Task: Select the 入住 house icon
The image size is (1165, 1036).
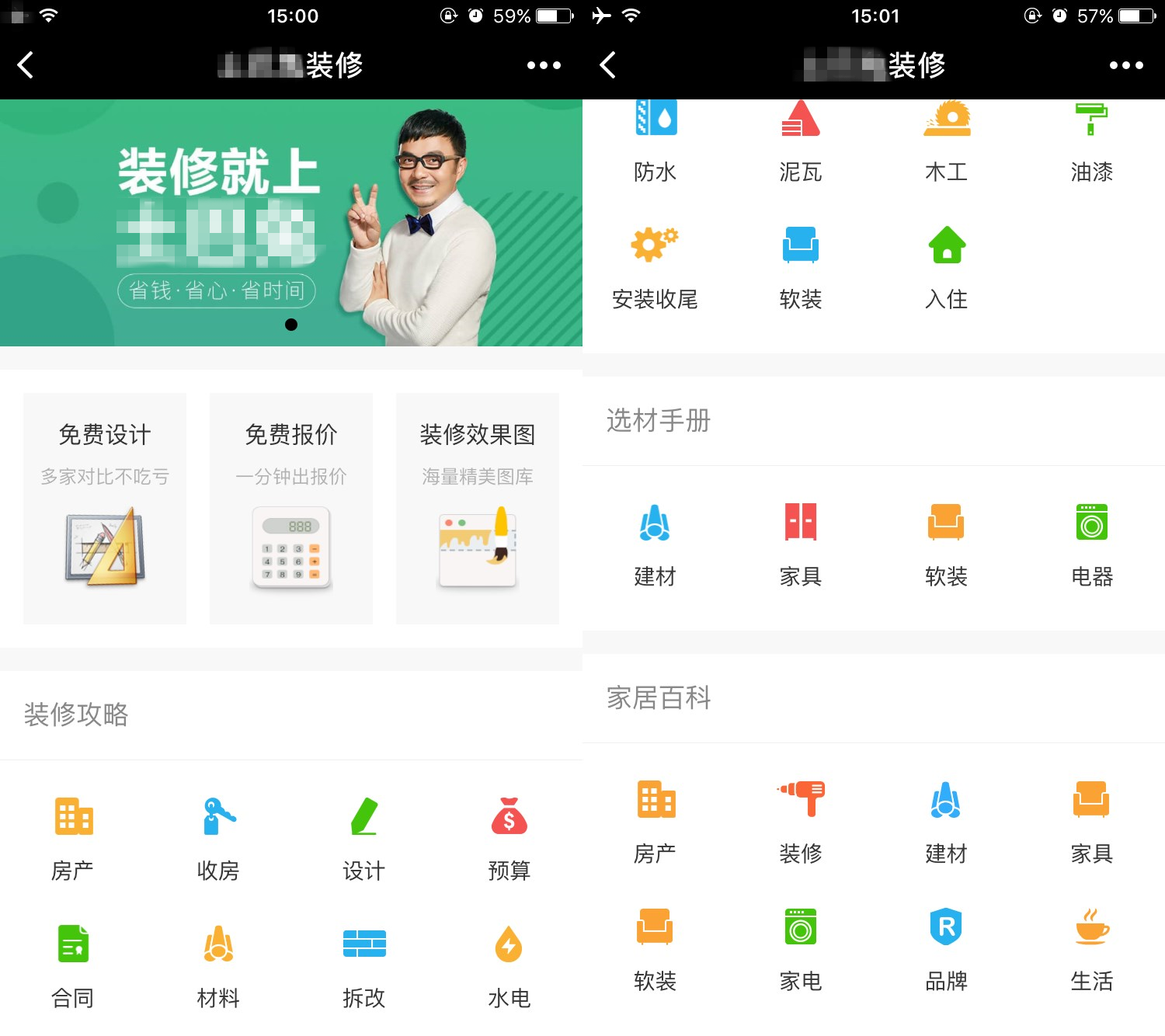Action: (x=946, y=266)
